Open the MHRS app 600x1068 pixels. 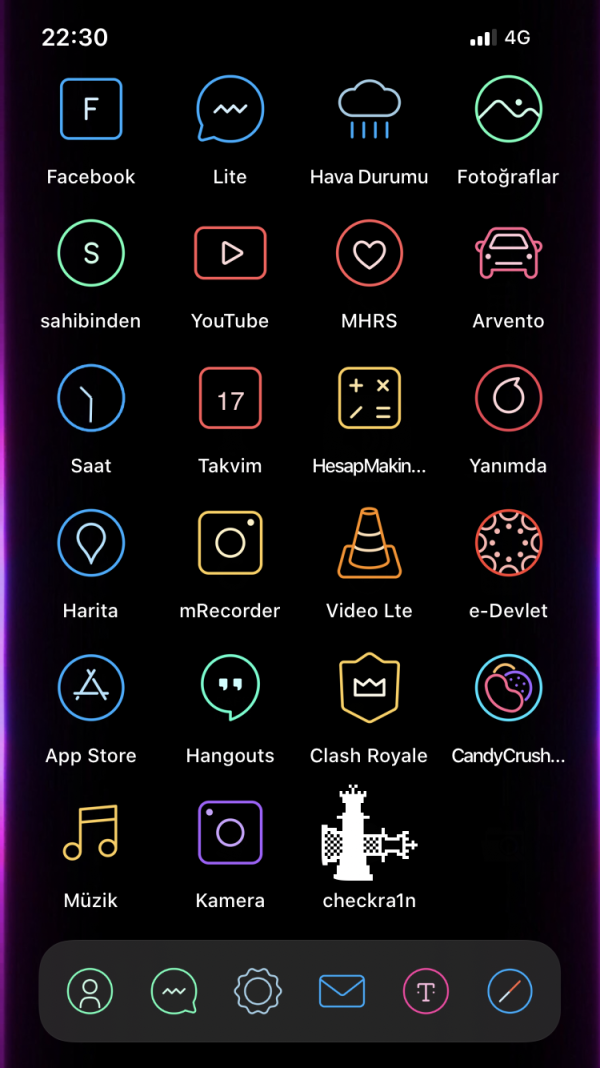coord(369,253)
